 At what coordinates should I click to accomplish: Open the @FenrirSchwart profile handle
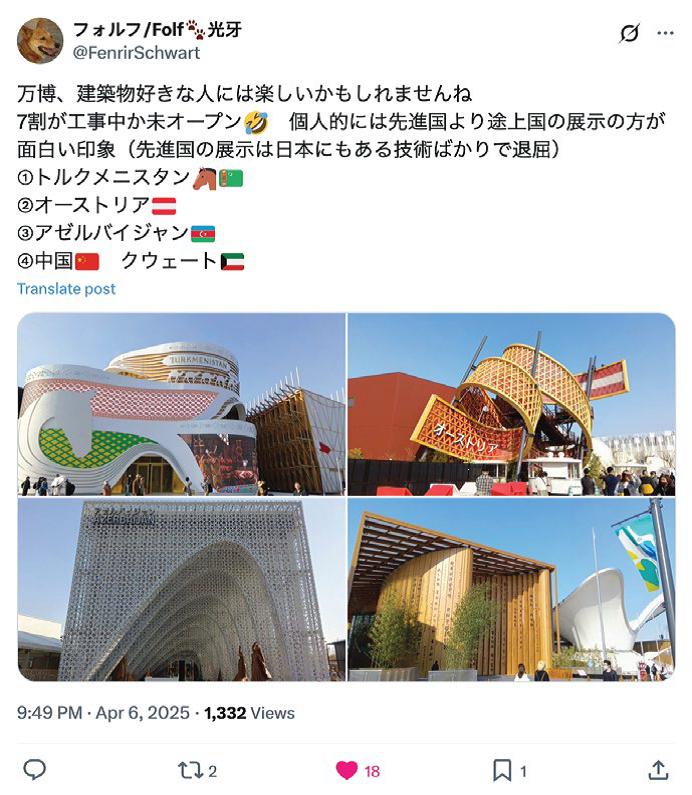click(136, 53)
